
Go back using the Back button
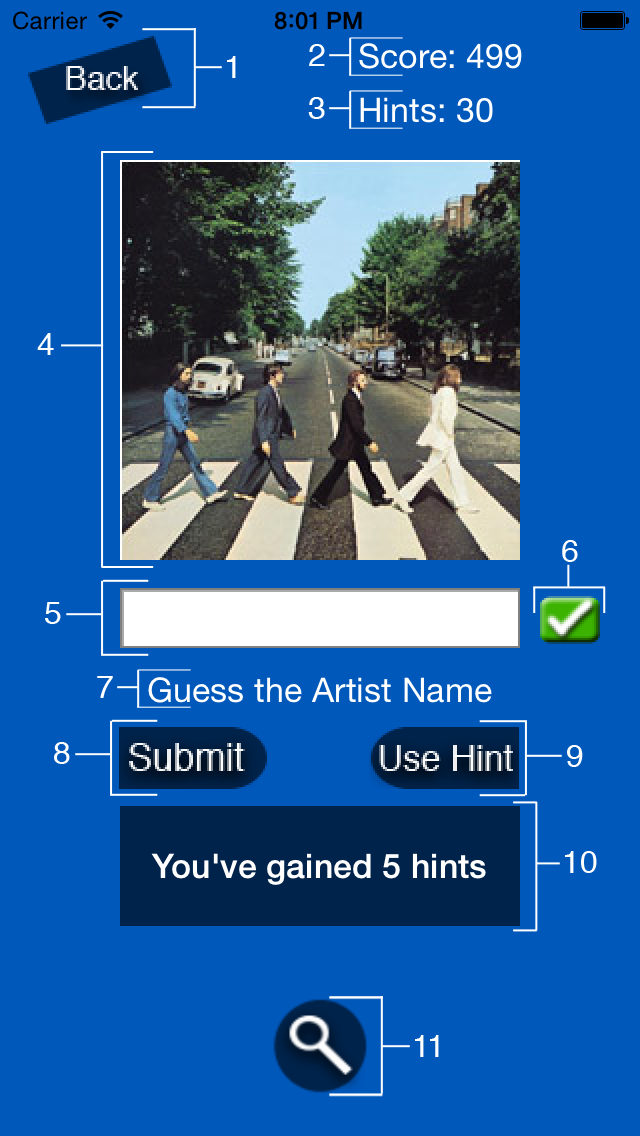[100, 79]
